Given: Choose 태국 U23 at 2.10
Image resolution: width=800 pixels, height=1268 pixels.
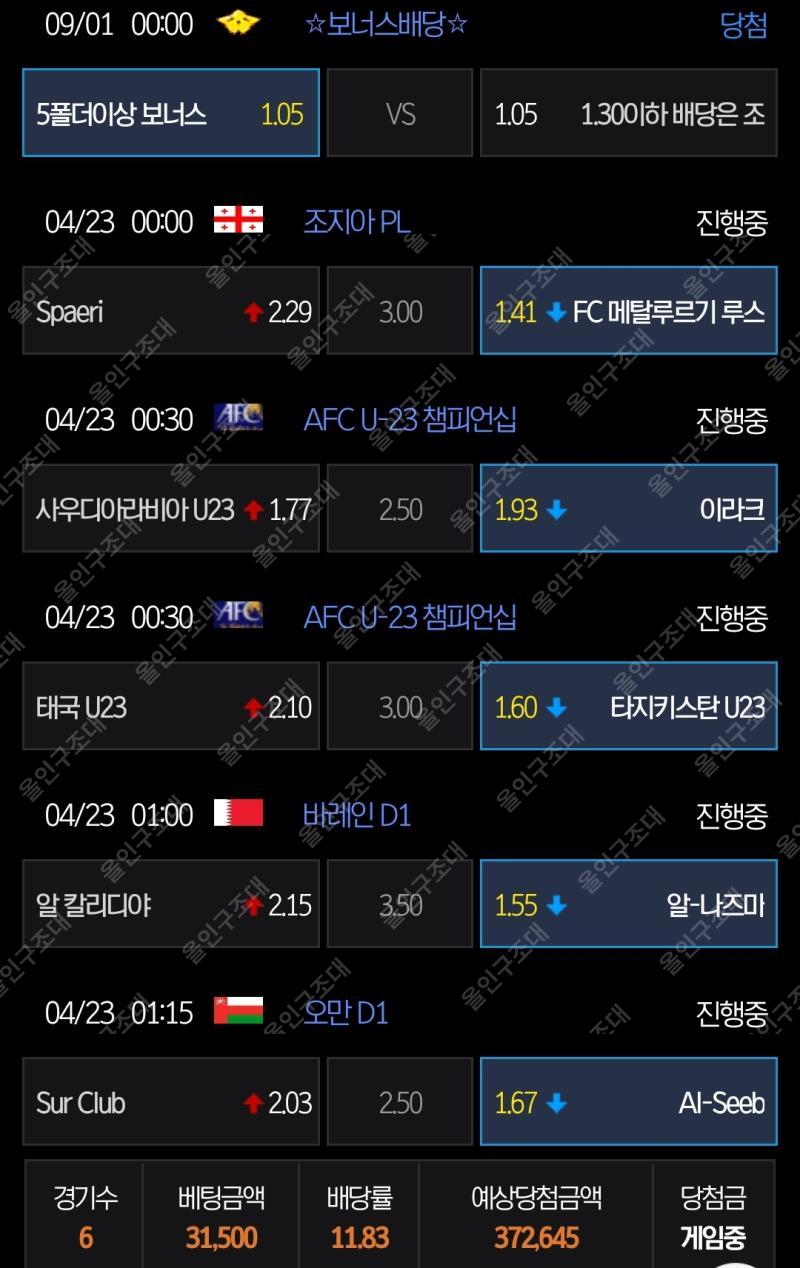Looking at the screenshot, I should pos(171,707).
